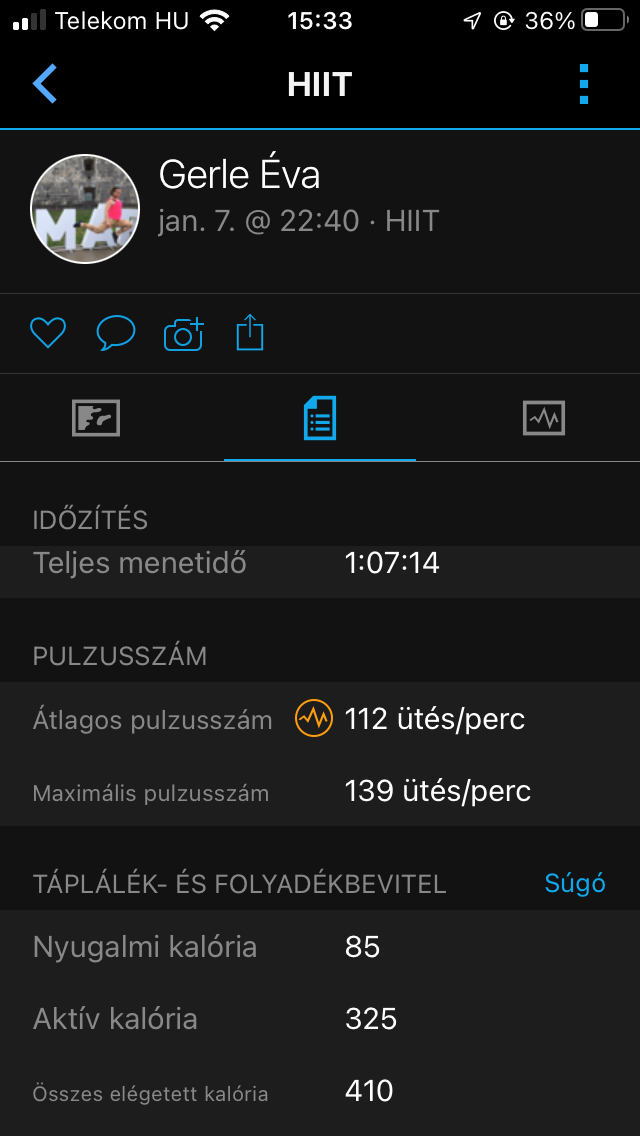The height and width of the screenshot is (1136, 640).
Task: Switch to the charts tab
Action: (x=544, y=418)
